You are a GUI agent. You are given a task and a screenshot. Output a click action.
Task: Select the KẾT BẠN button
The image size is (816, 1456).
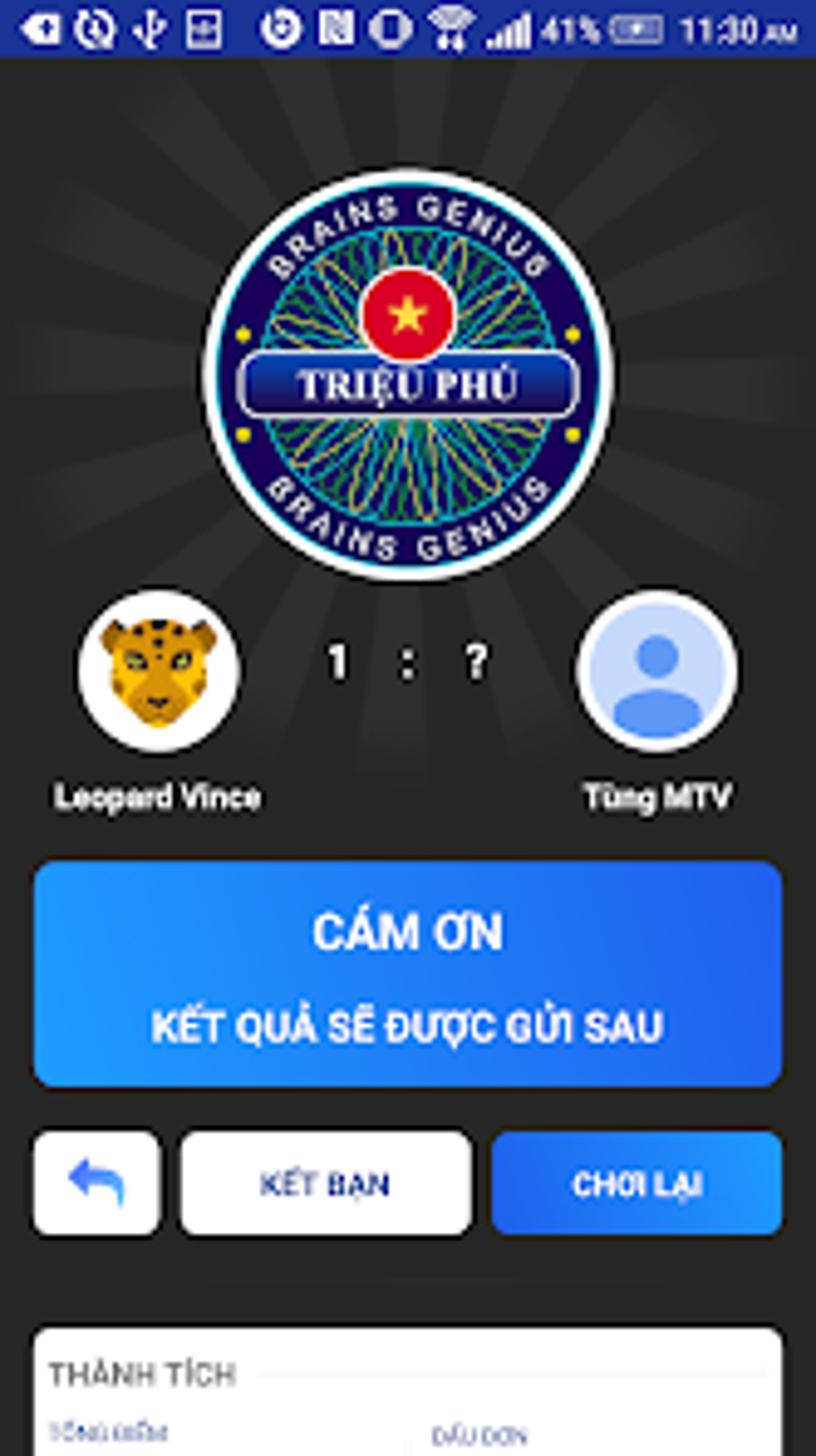[326, 1182]
